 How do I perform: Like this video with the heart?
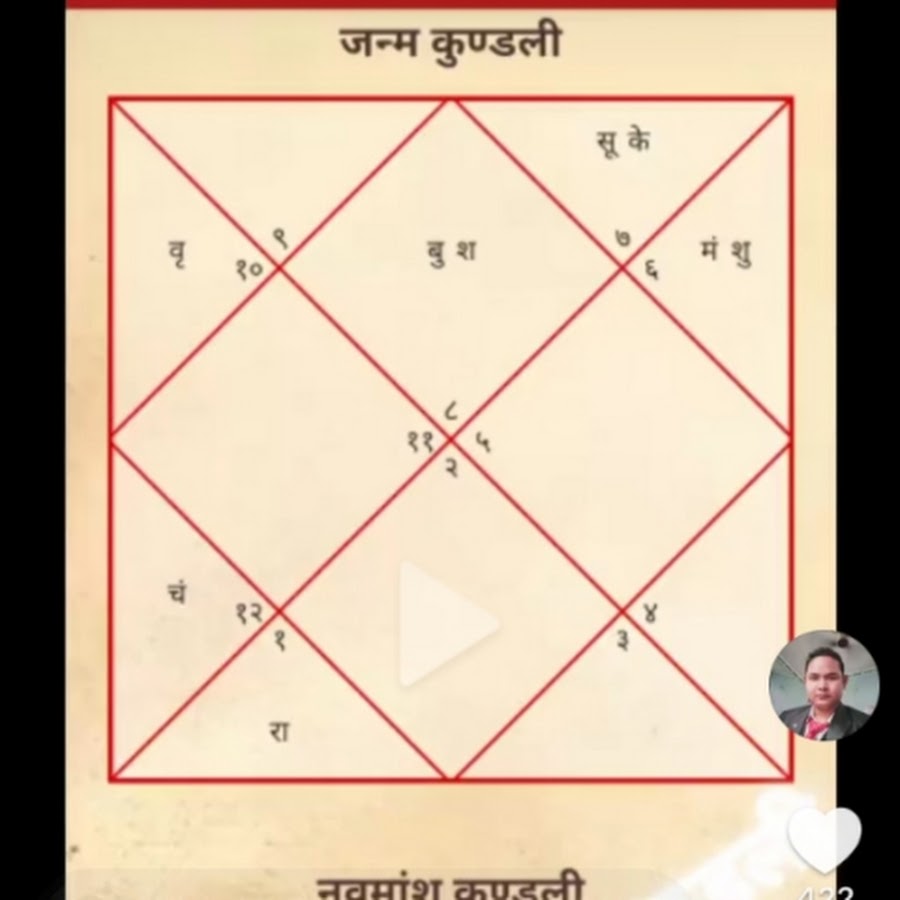(x=823, y=832)
